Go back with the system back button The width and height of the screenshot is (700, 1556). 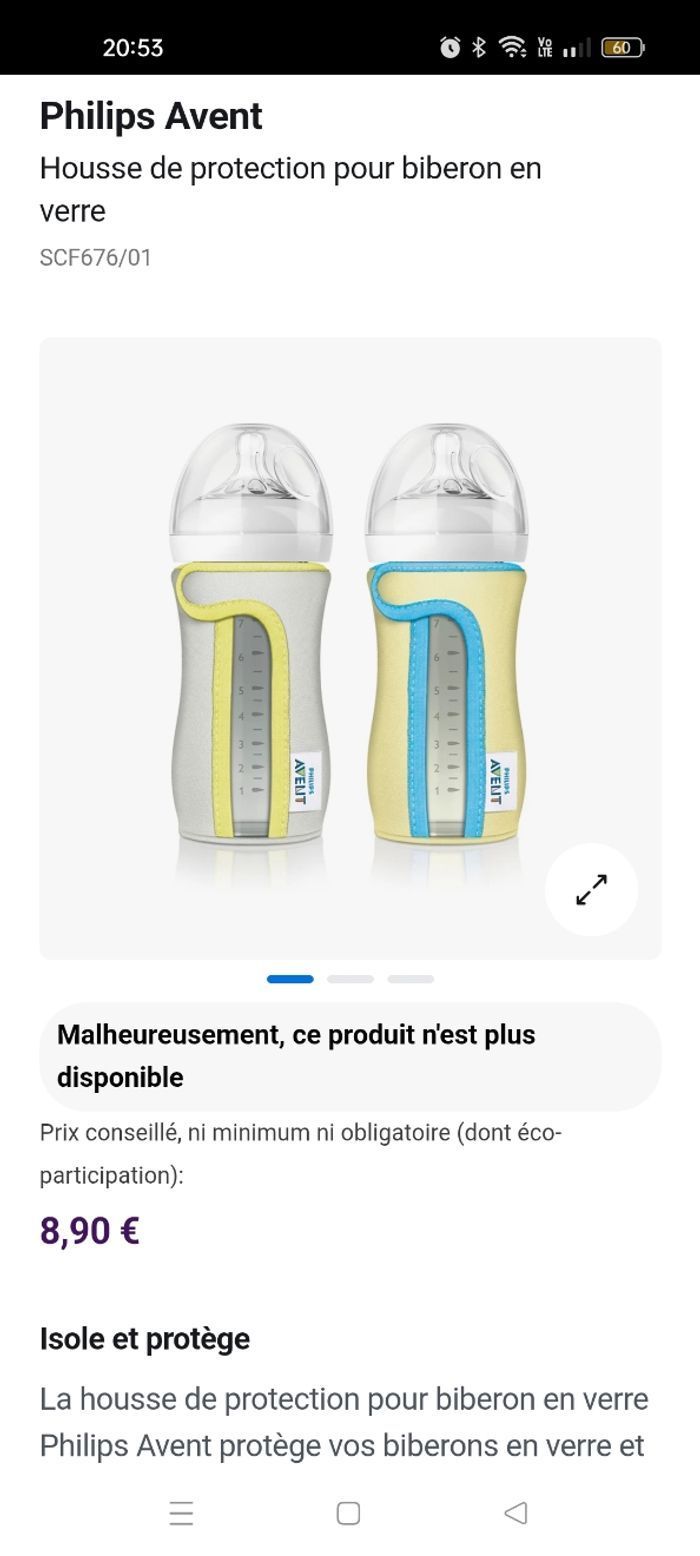tap(516, 1513)
